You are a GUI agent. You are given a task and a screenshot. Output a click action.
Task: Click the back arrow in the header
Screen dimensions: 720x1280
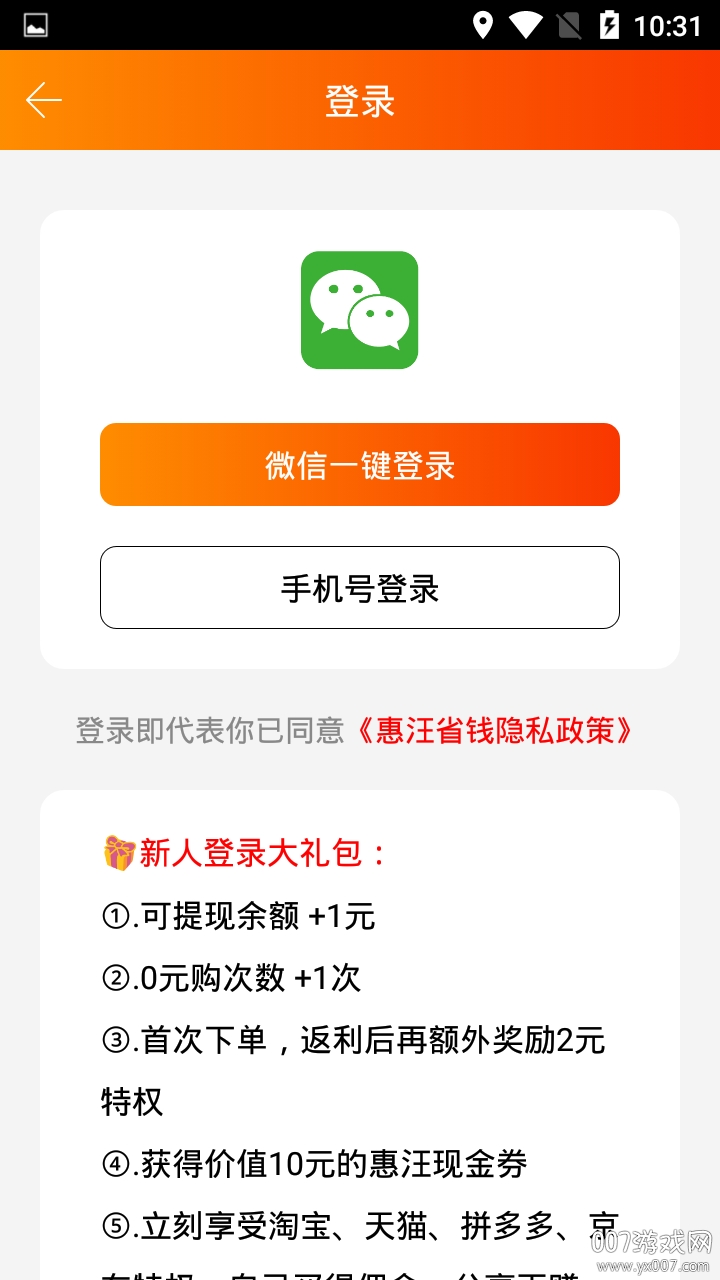coord(43,100)
